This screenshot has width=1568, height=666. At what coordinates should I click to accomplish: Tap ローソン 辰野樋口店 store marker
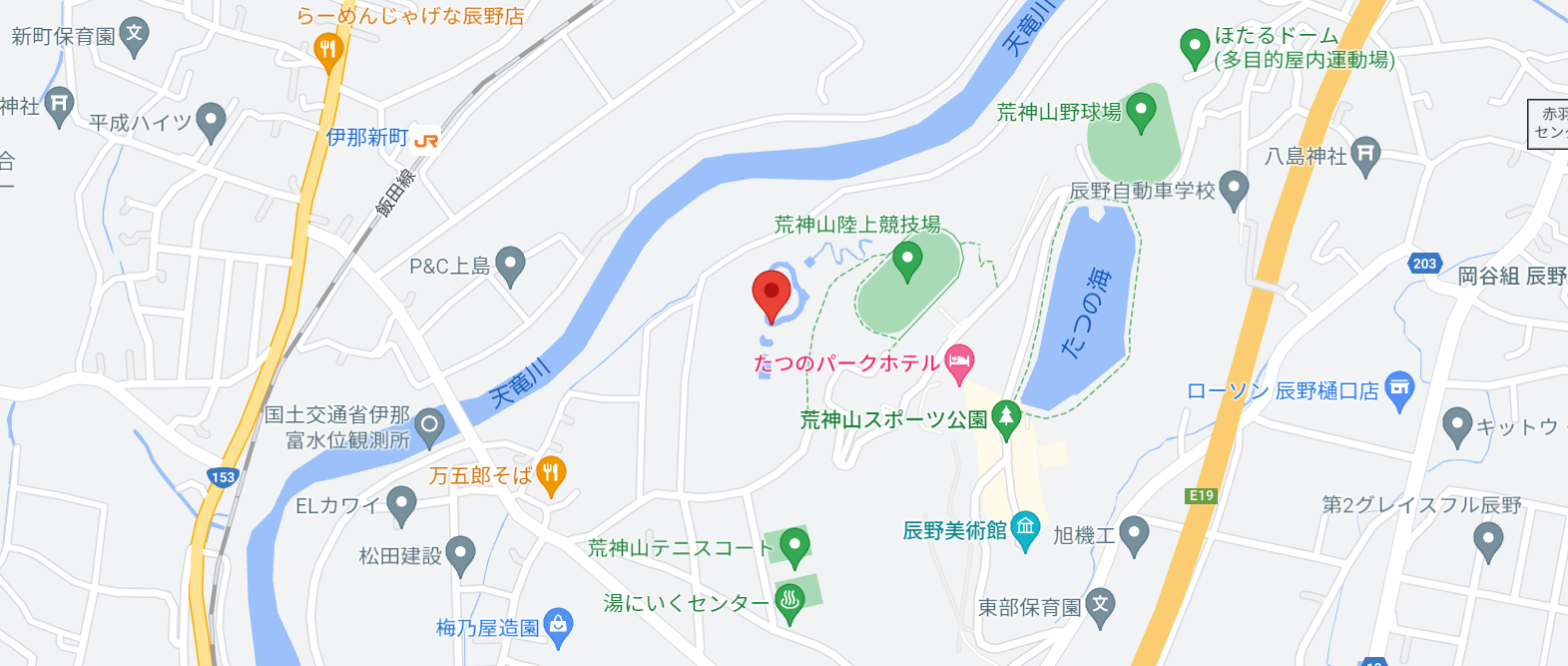point(1400,389)
